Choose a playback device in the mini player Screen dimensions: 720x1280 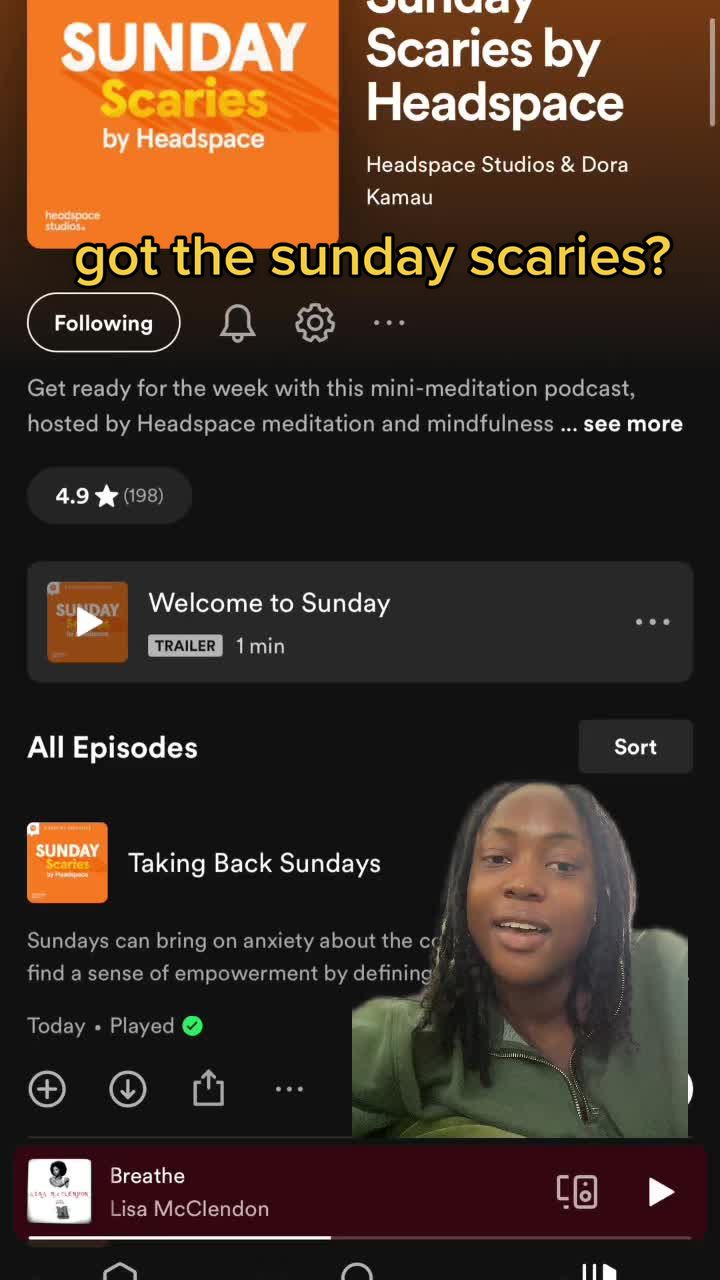pyautogui.click(x=577, y=1192)
